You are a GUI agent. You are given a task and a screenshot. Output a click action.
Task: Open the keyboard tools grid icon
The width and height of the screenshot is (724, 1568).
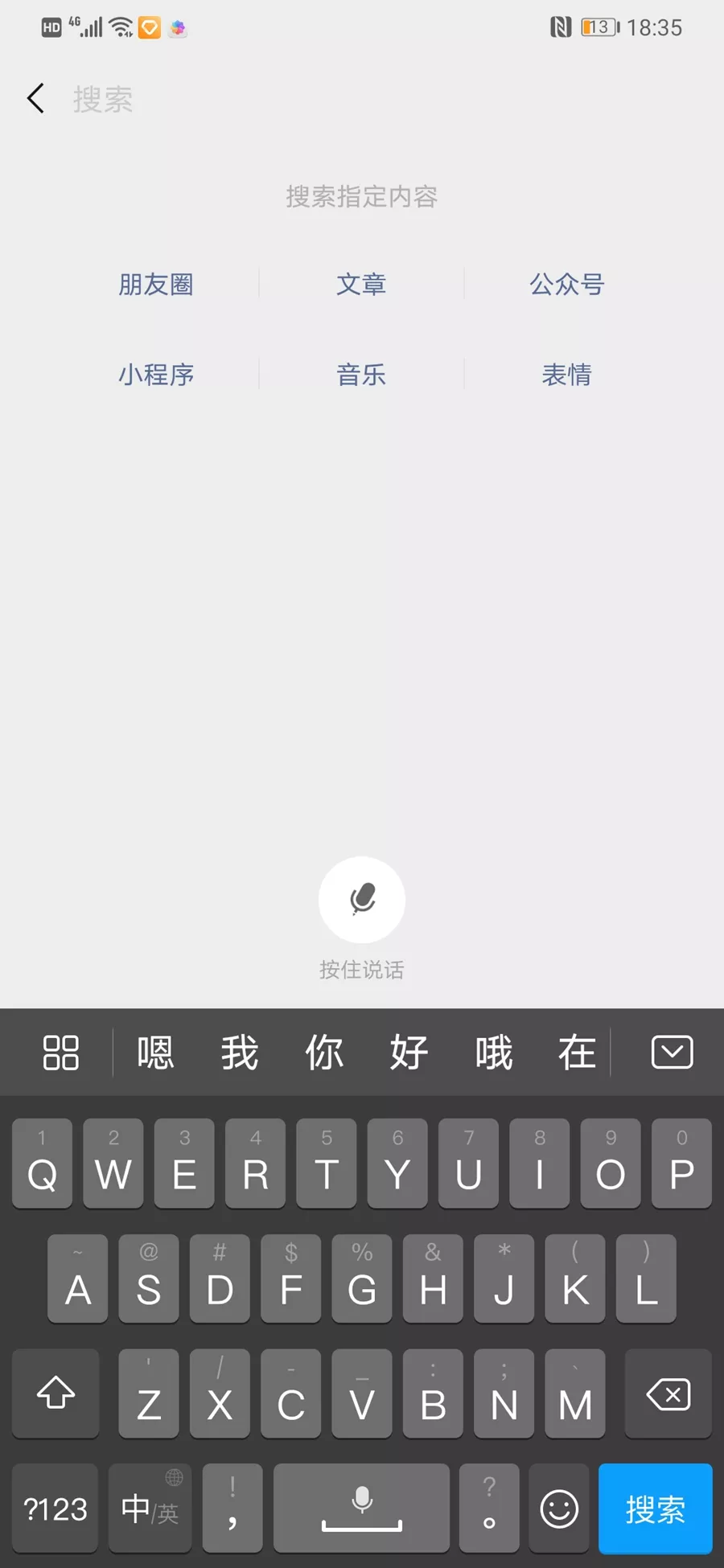[60, 1052]
